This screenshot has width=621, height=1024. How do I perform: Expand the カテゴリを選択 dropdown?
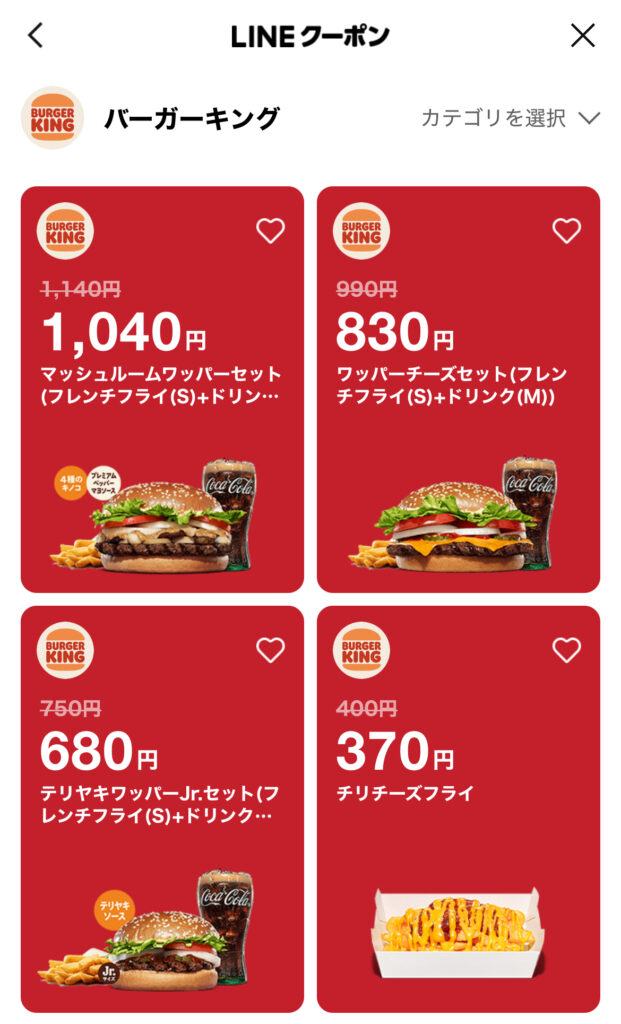510,118
